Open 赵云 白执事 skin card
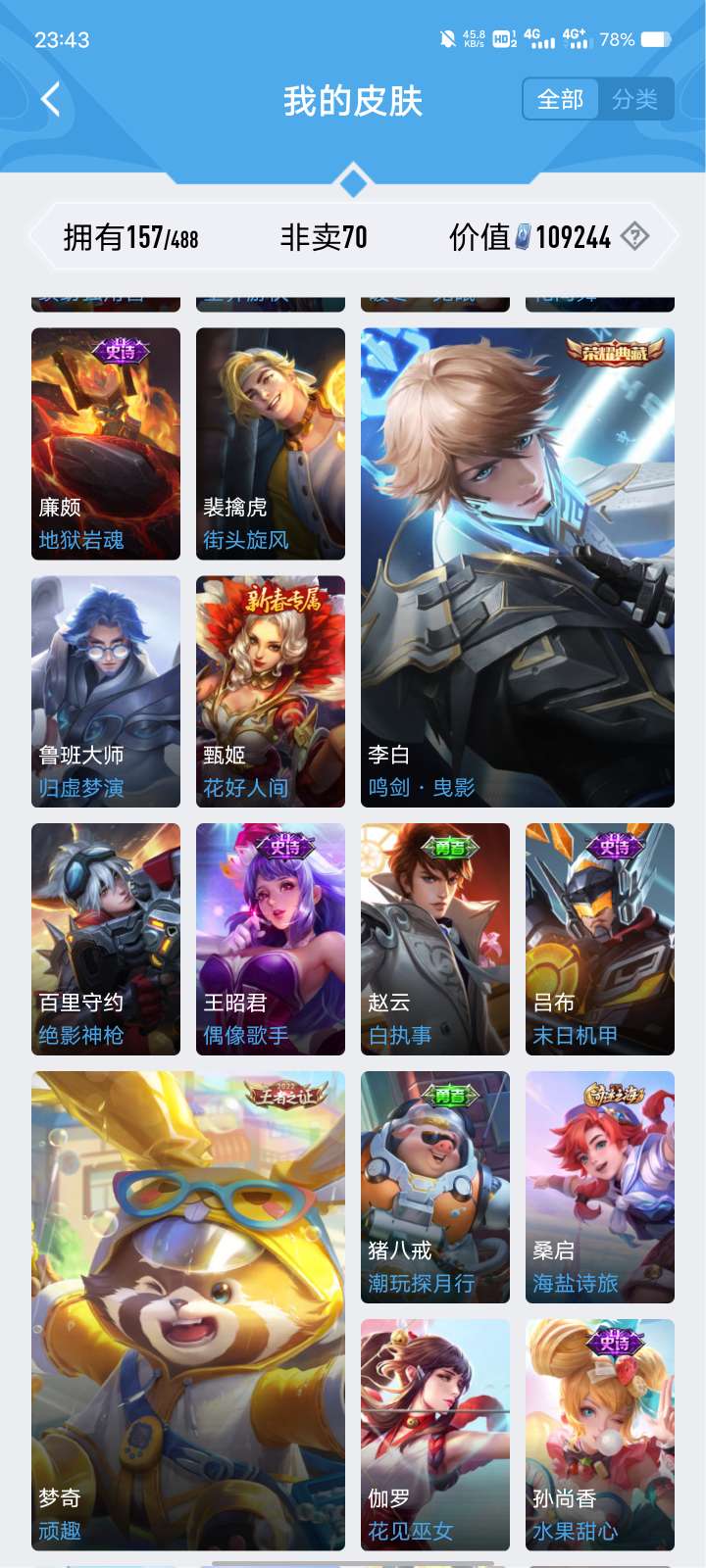Image resolution: width=706 pixels, height=1568 pixels. coord(435,939)
